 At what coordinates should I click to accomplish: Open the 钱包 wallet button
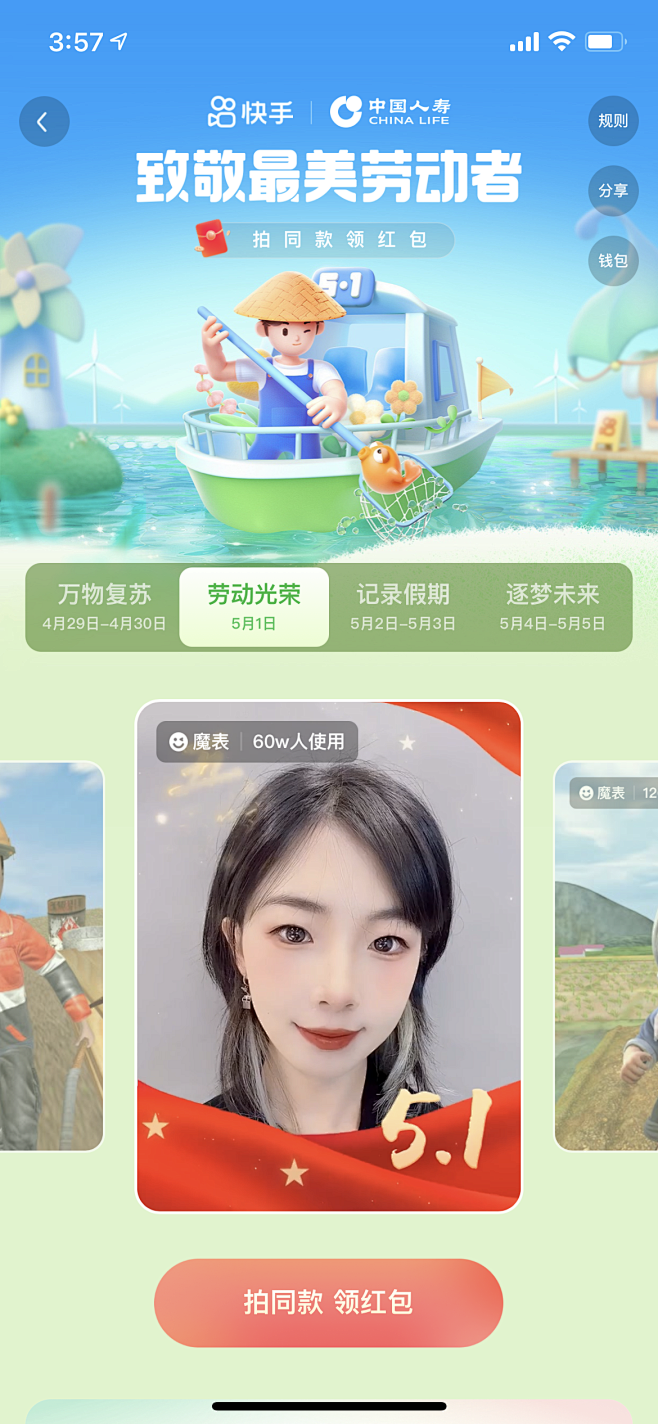tap(613, 260)
